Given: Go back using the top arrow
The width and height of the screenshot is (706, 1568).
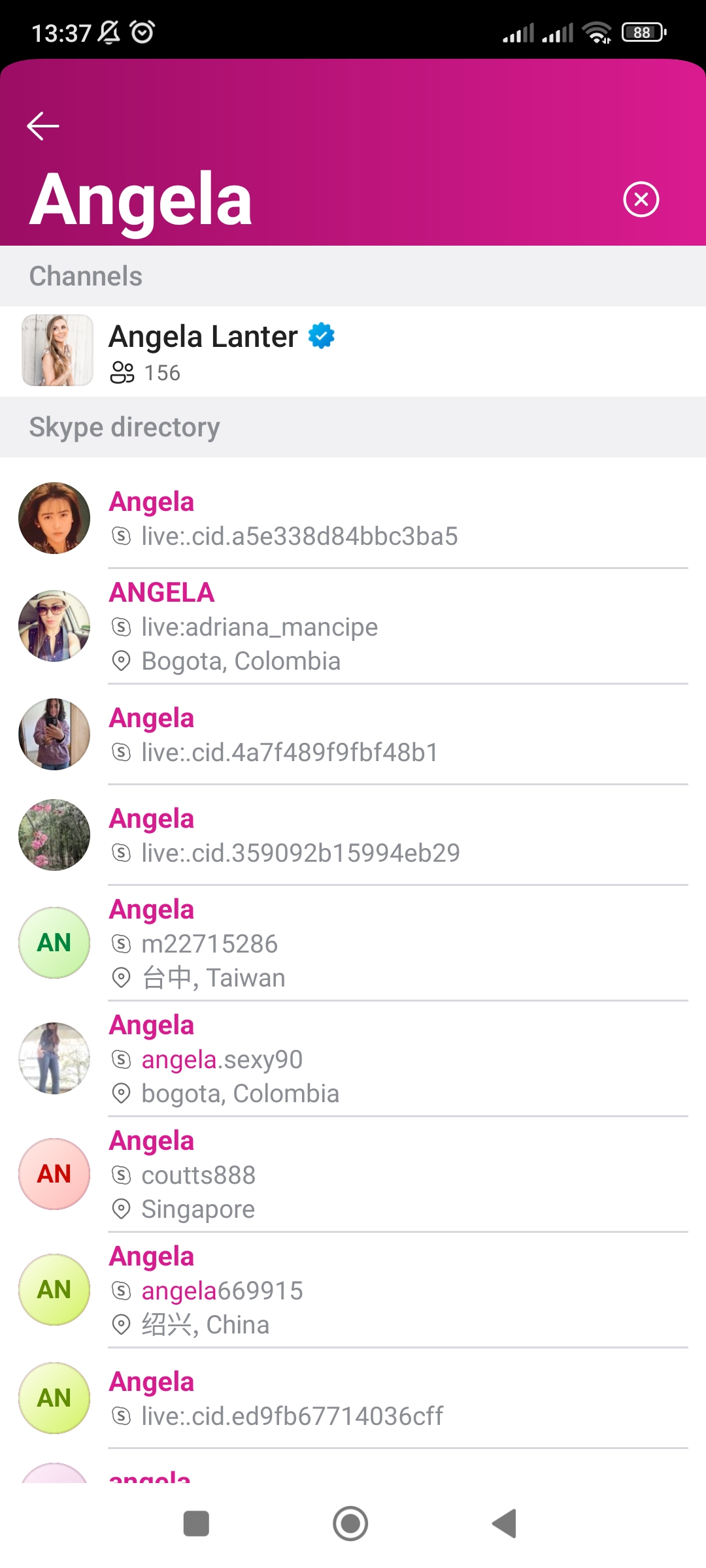Looking at the screenshot, I should pos(43,126).
